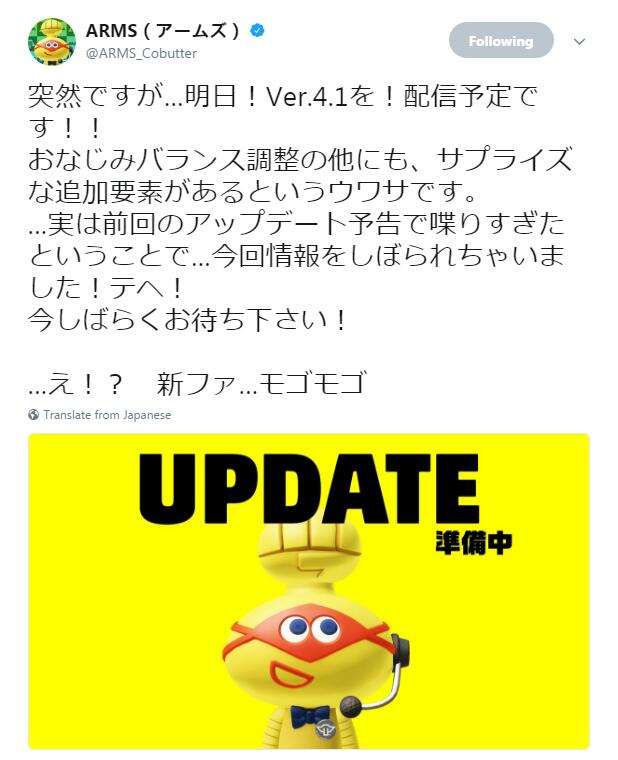
Task: Open the UPDATE image attachment
Action: (308, 590)
